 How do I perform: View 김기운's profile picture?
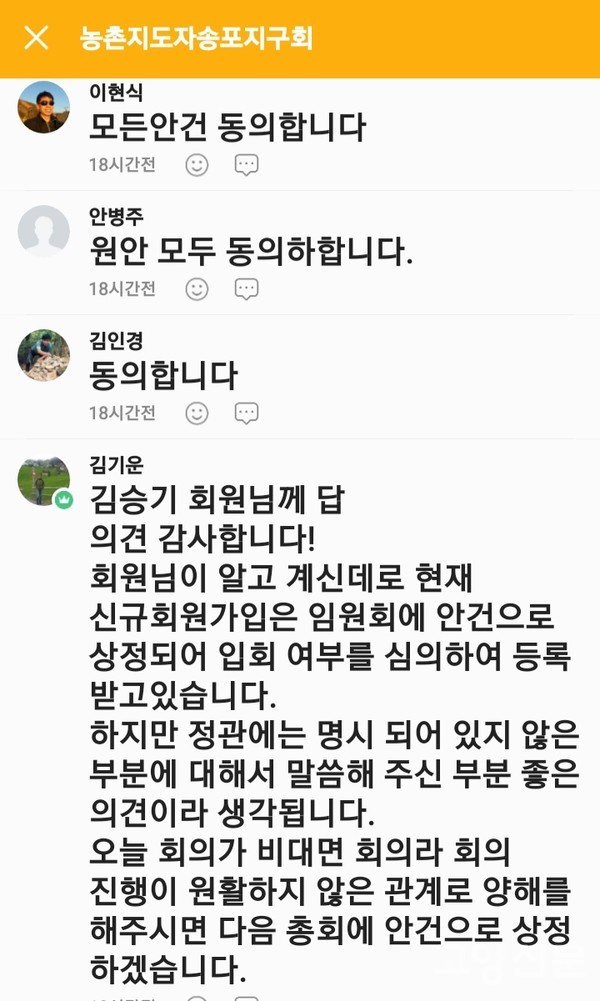(x=44, y=479)
